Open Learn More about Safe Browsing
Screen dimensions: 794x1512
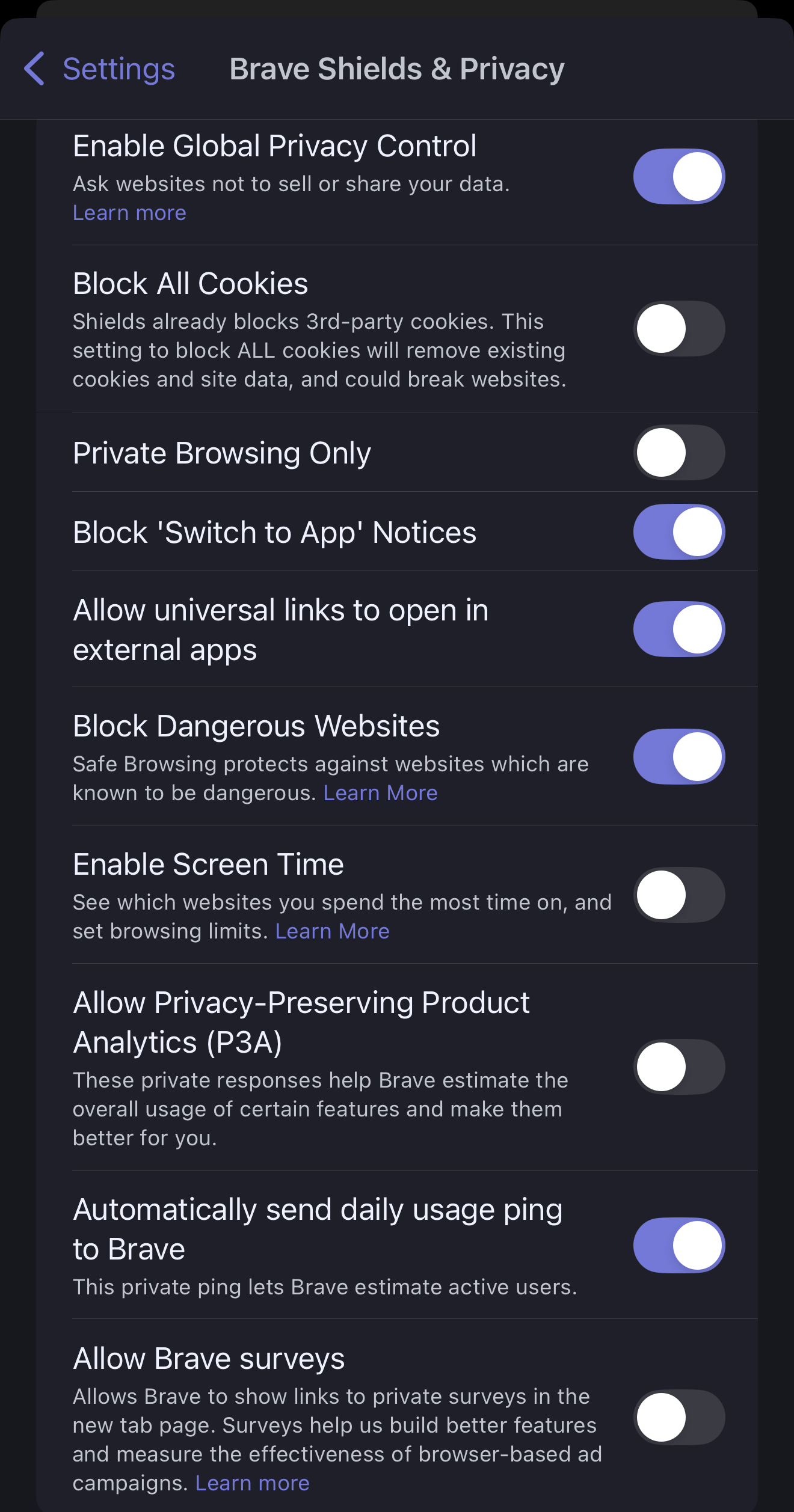pyautogui.click(x=380, y=793)
